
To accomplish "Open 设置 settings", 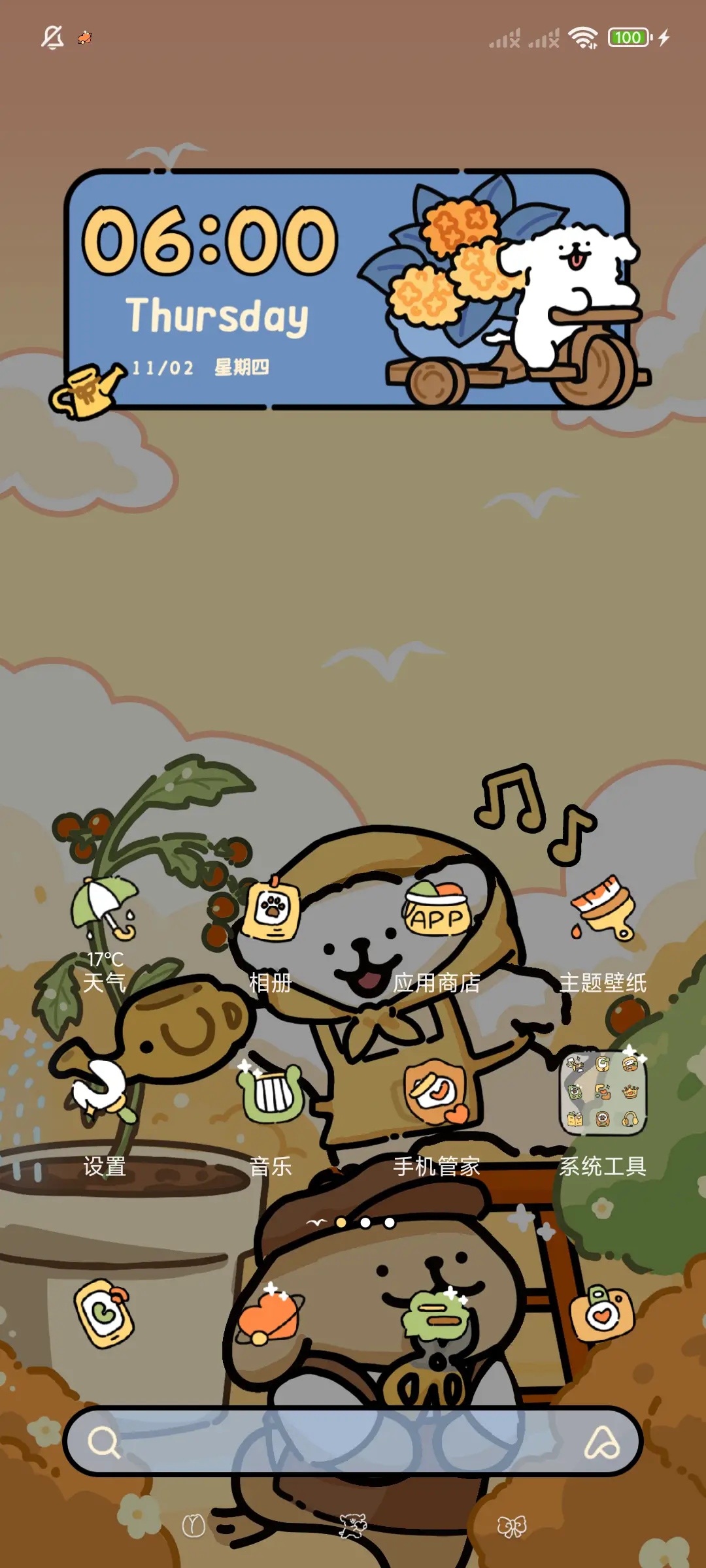I will [105, 1092].
